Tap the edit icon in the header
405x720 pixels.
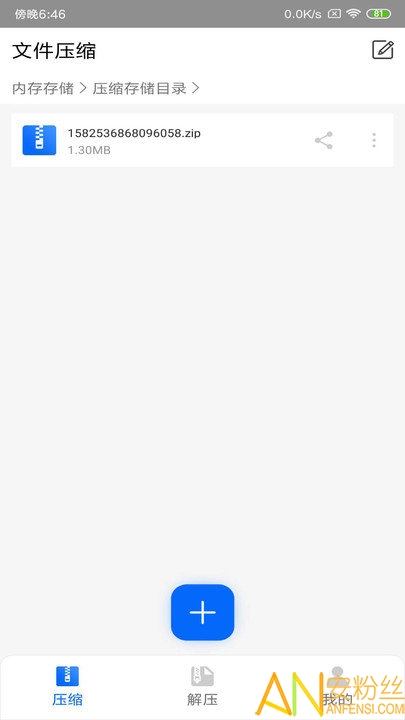382,50
